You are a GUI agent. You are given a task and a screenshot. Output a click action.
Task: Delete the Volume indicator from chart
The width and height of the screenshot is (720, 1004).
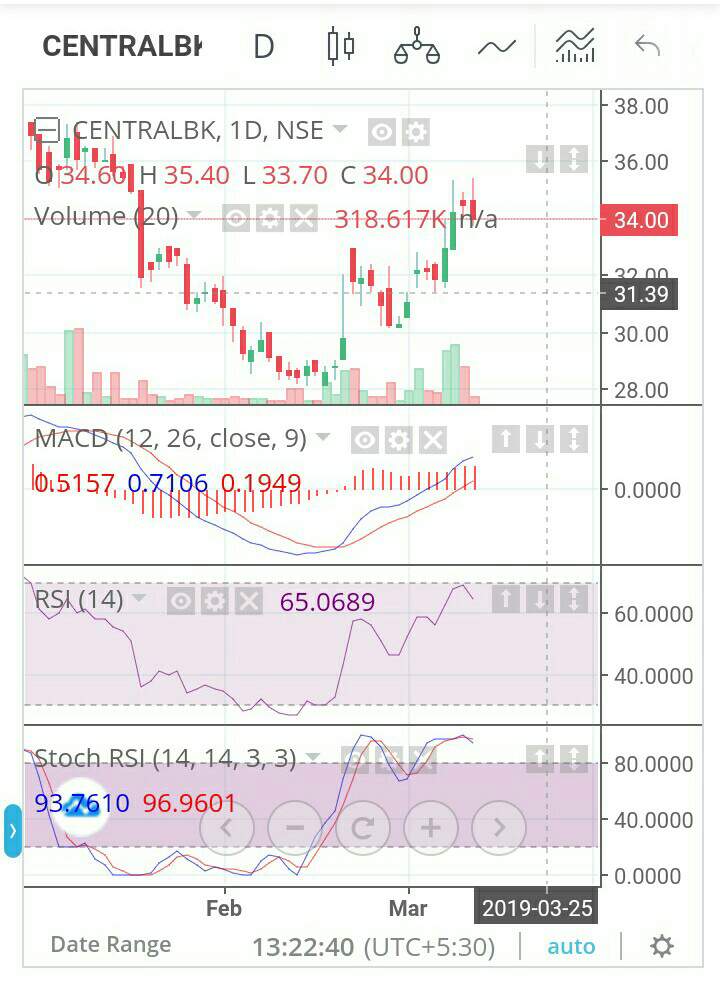303,218
